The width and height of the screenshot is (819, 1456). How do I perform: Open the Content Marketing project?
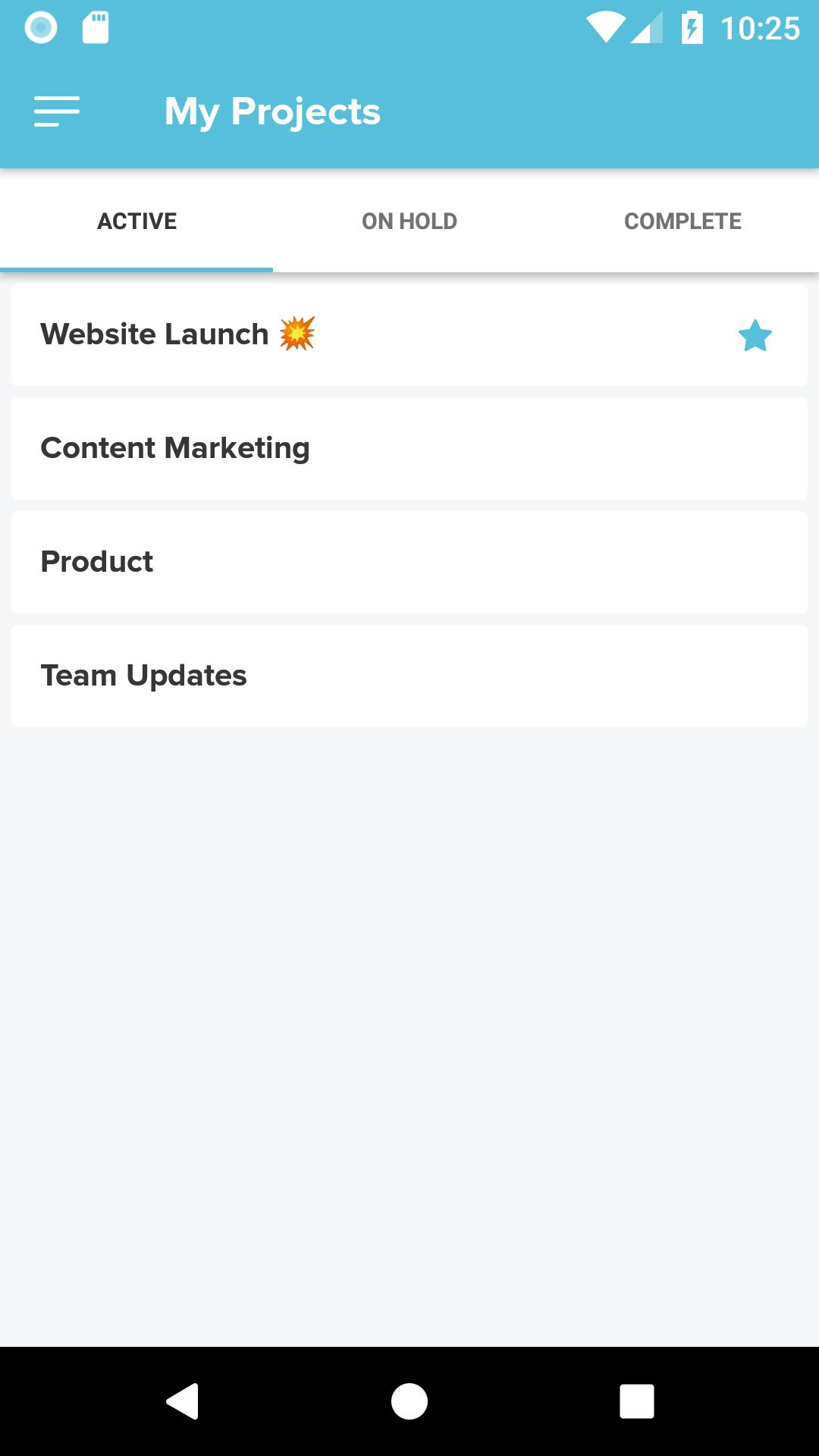[x=409, y=448]
